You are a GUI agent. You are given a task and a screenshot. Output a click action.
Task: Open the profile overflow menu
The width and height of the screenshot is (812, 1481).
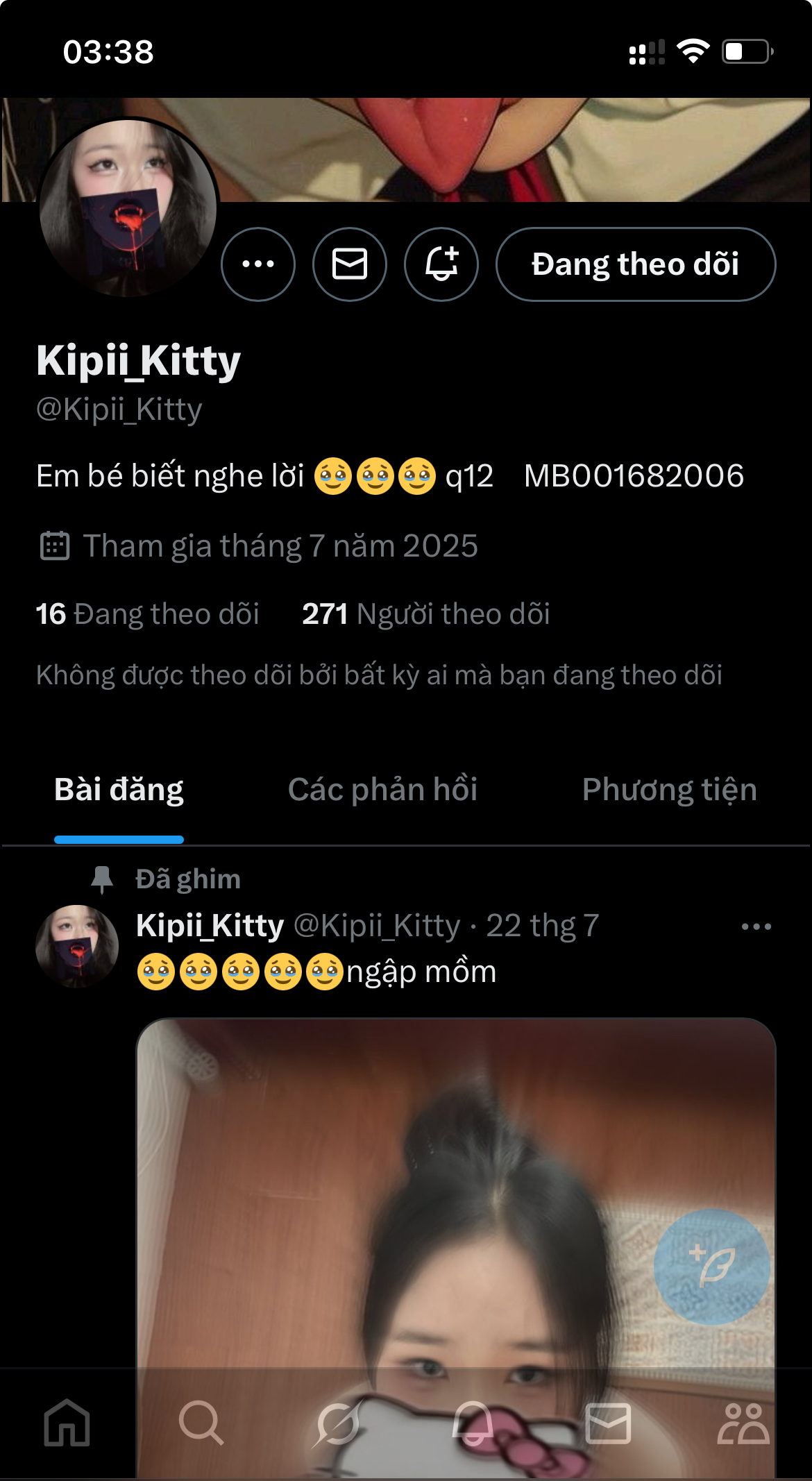coord(258,264)
